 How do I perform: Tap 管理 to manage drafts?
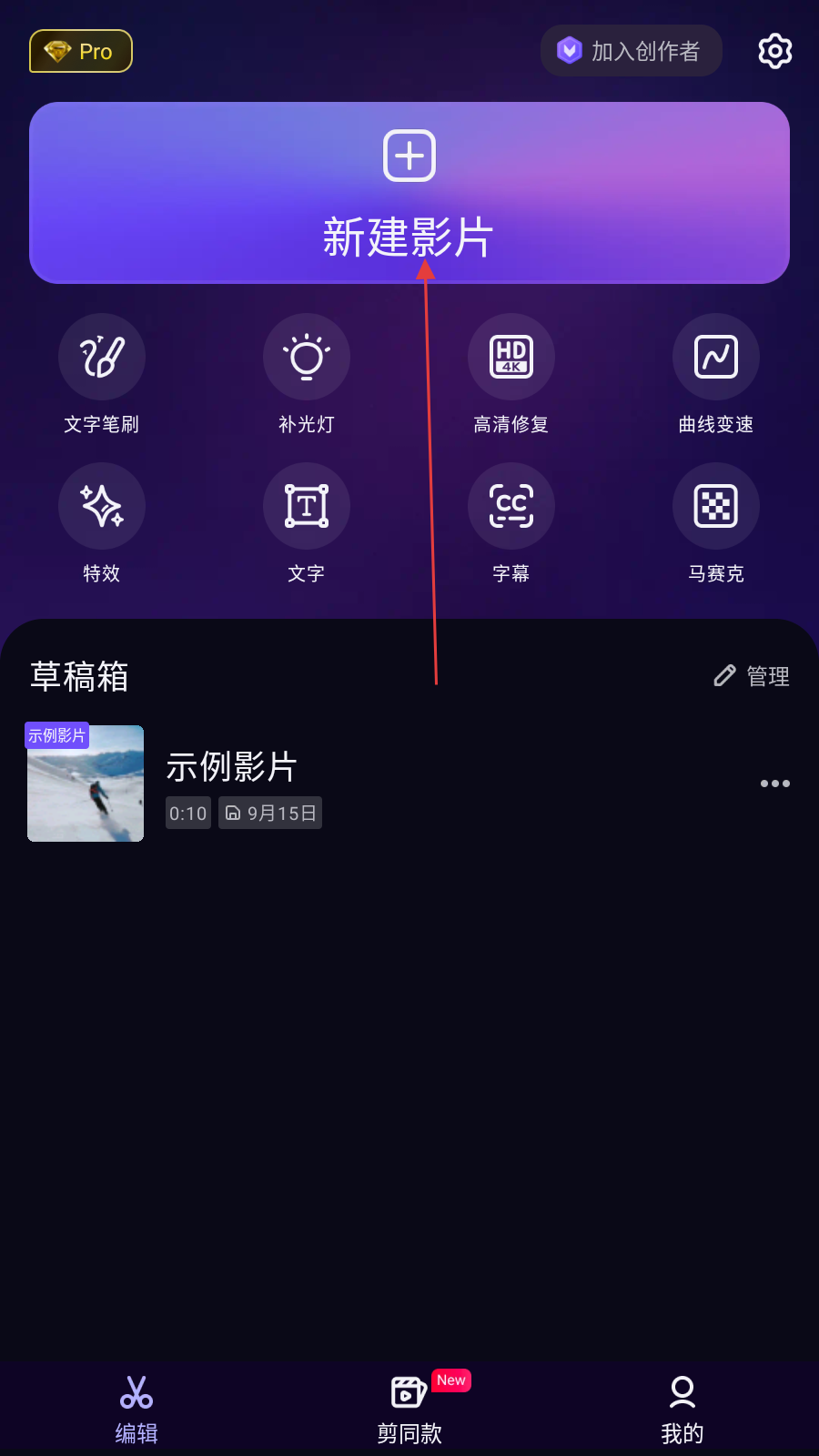point(753,676)
